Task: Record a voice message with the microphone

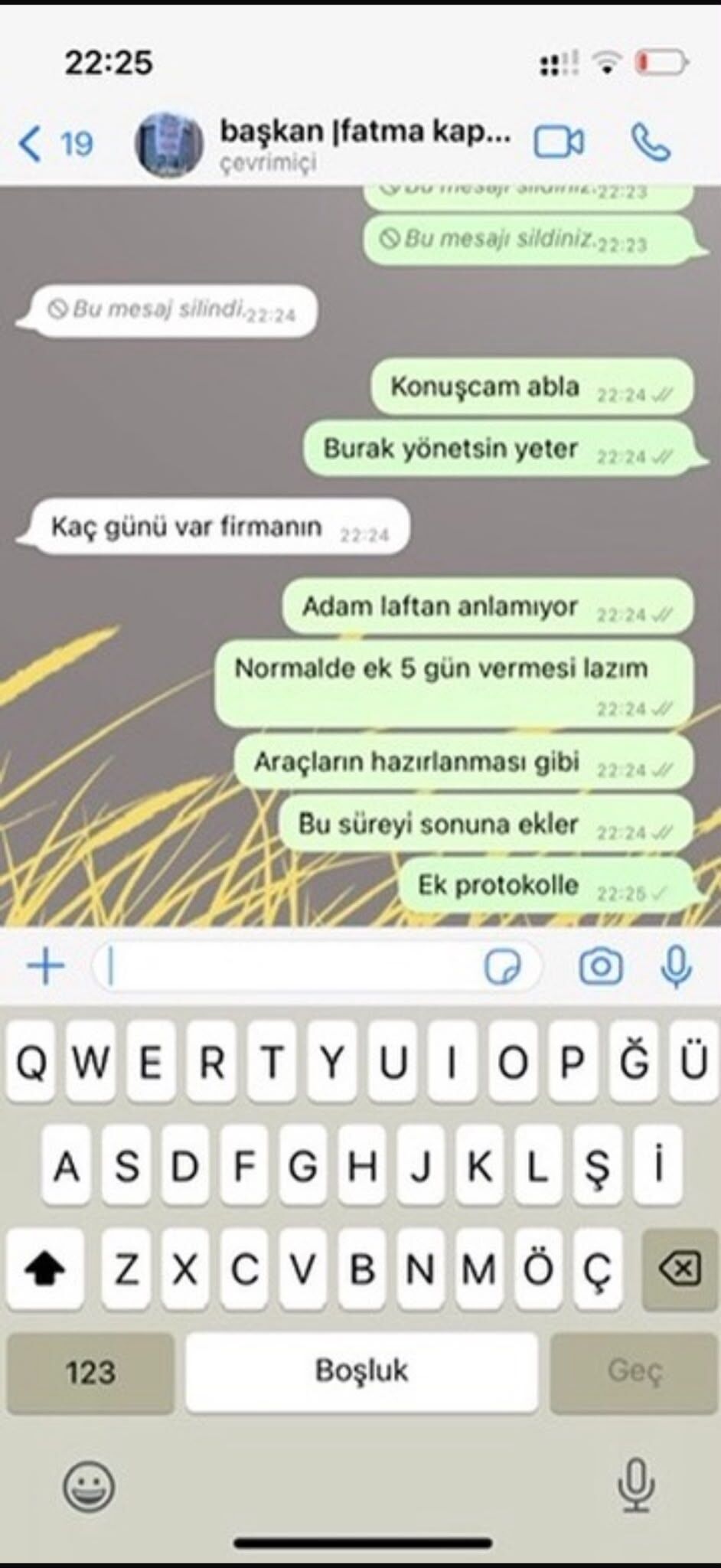Action: tap(676, 966)
